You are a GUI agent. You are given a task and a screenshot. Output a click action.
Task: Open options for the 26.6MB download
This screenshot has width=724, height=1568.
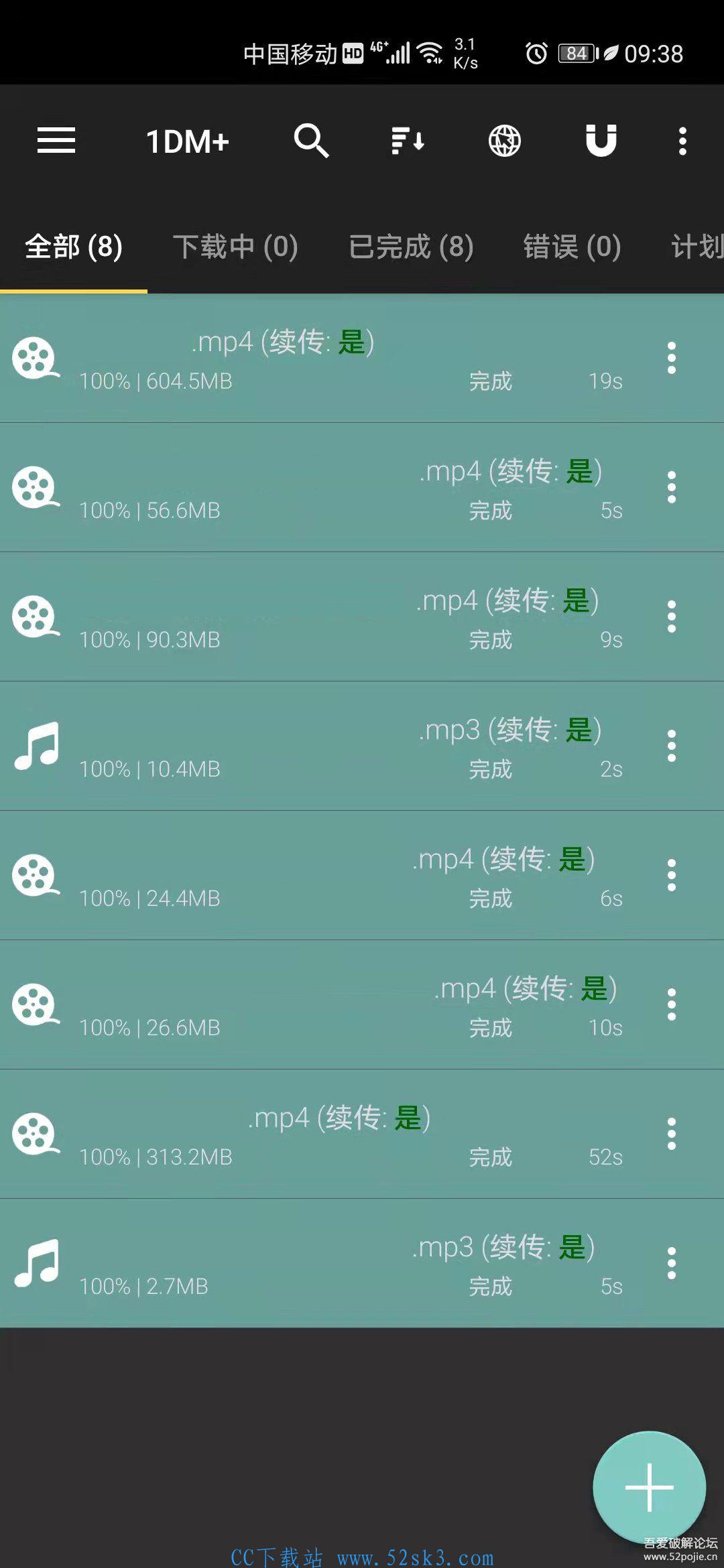point(671,1004)
